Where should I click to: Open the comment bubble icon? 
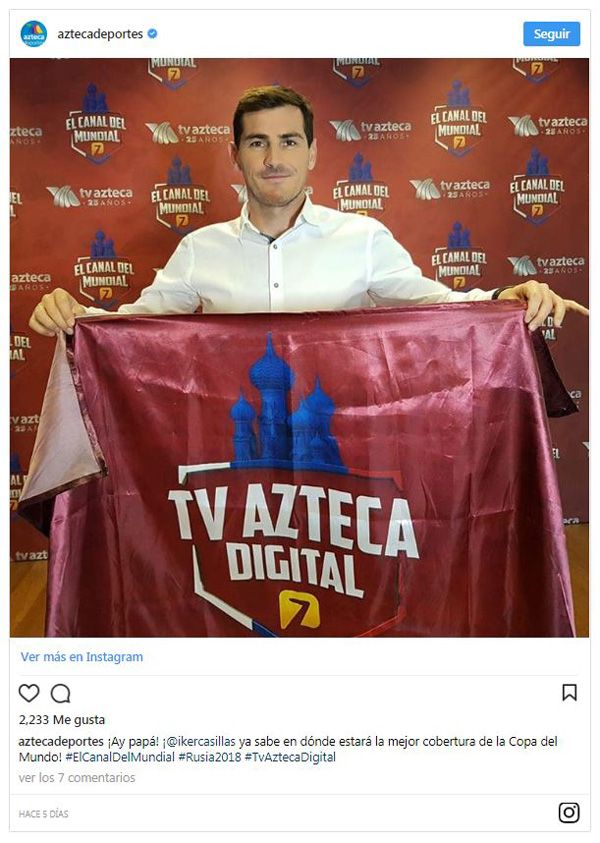[x=61, y=693]
